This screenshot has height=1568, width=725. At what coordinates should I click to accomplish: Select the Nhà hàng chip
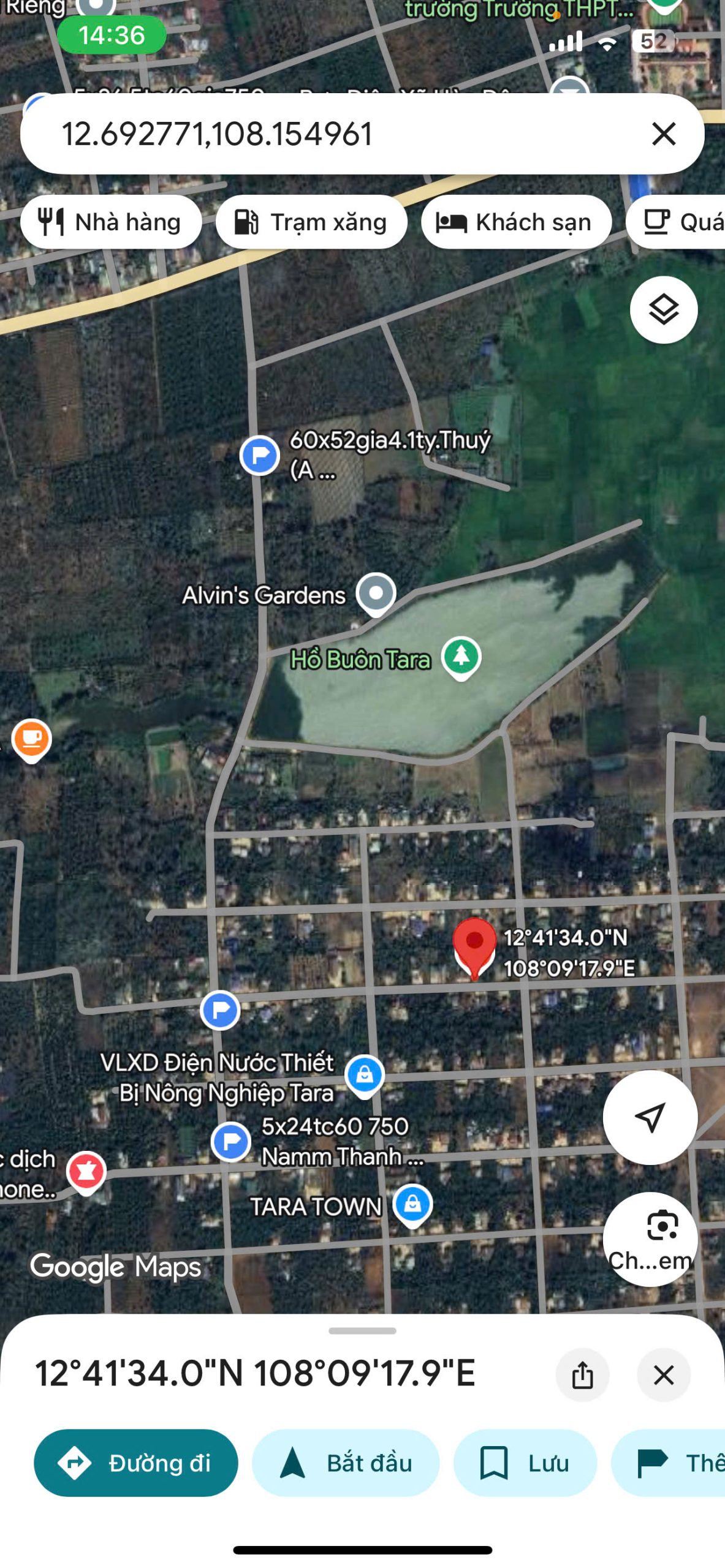[x=111, y=222]
